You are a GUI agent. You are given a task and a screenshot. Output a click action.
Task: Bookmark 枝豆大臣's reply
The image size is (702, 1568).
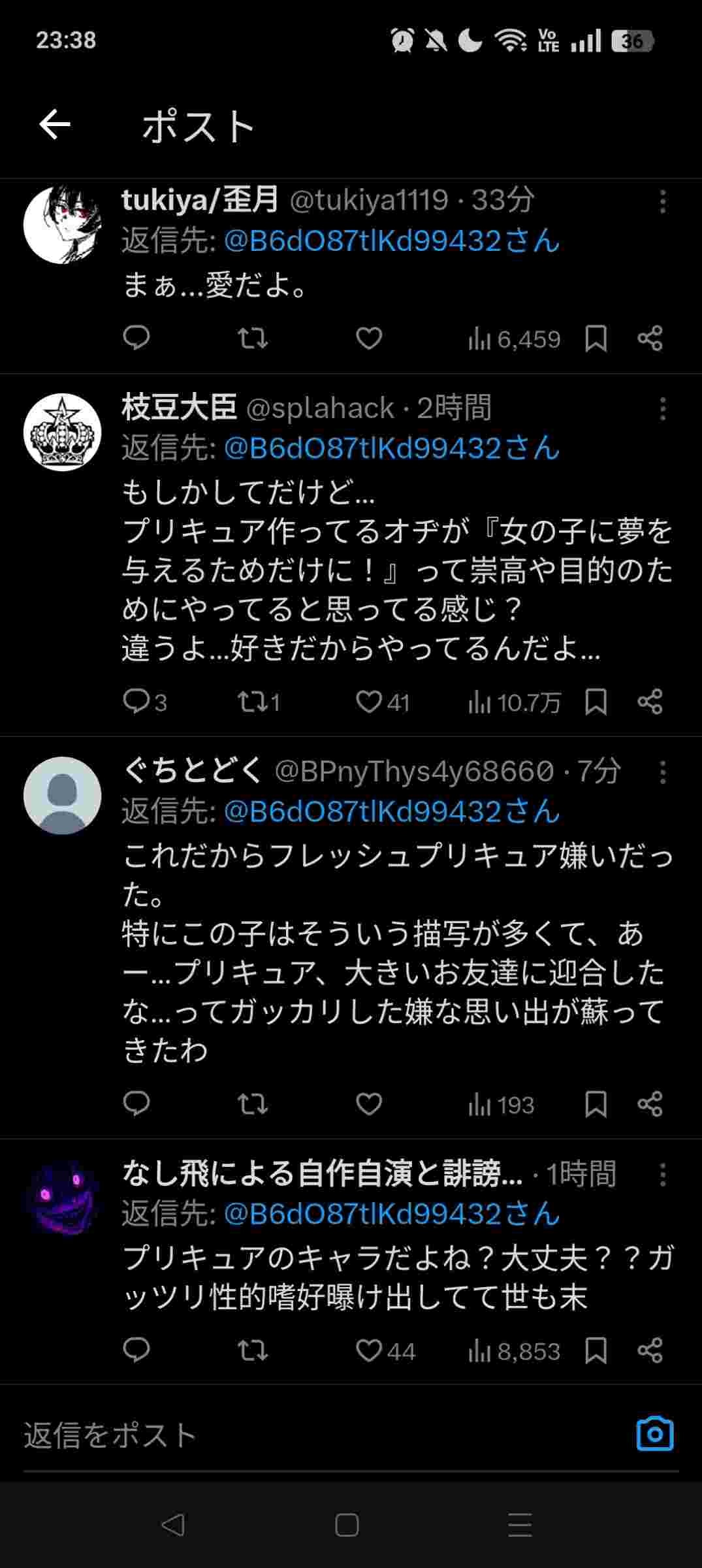point(596,702)
